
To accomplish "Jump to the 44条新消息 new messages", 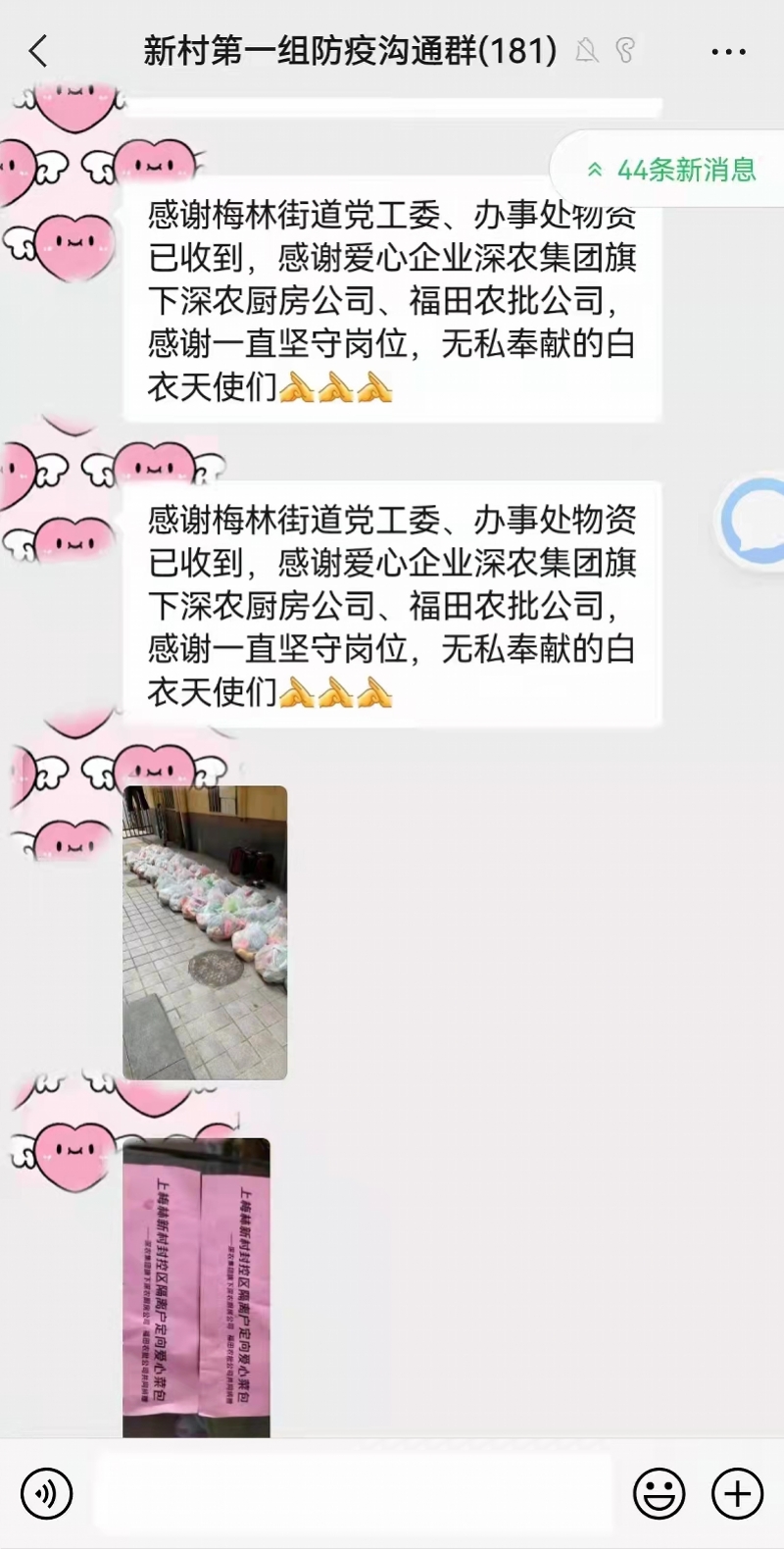I will click(672, 170).
